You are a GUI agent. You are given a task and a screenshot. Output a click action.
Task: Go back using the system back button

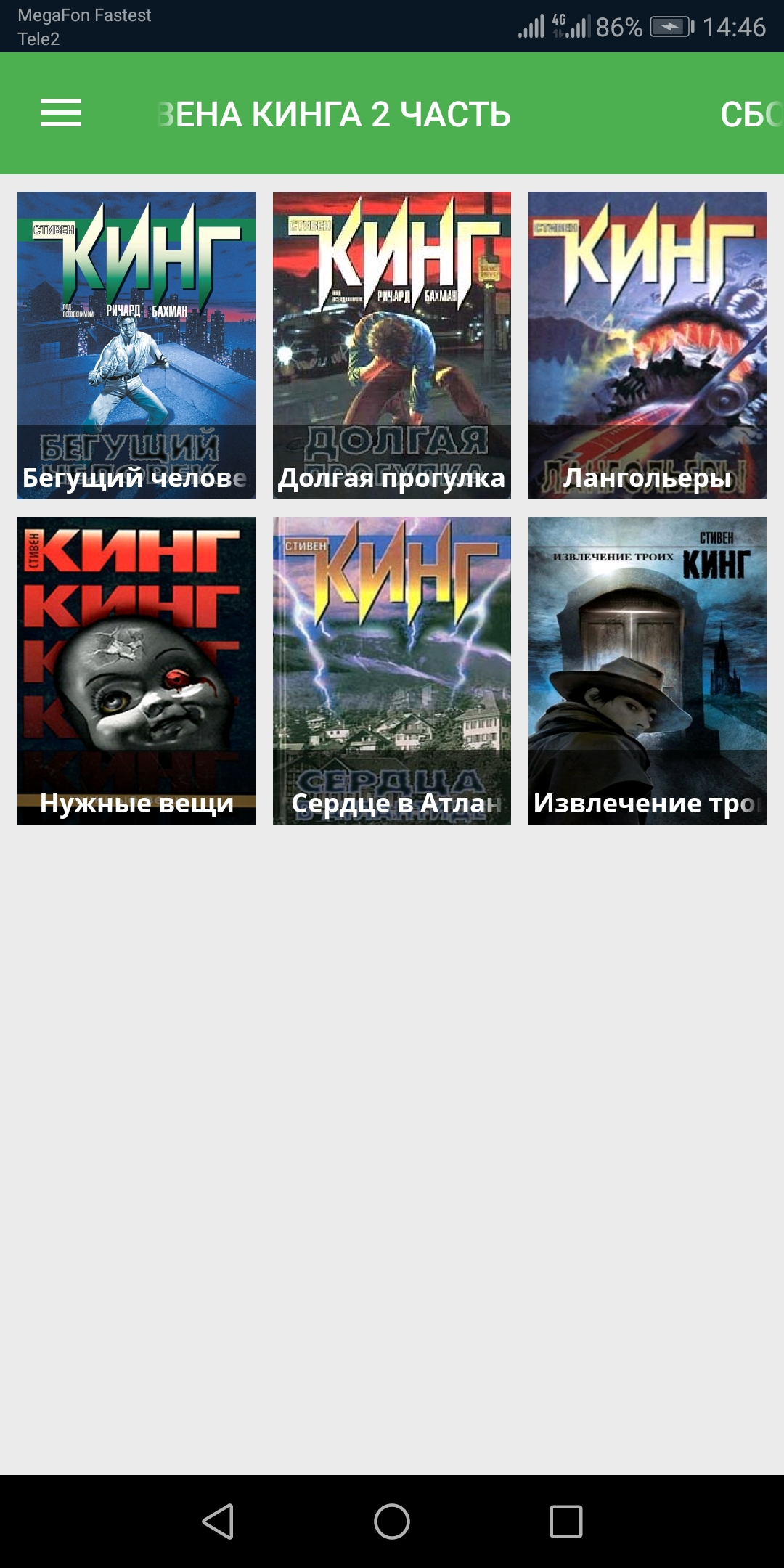(218, 1522)
